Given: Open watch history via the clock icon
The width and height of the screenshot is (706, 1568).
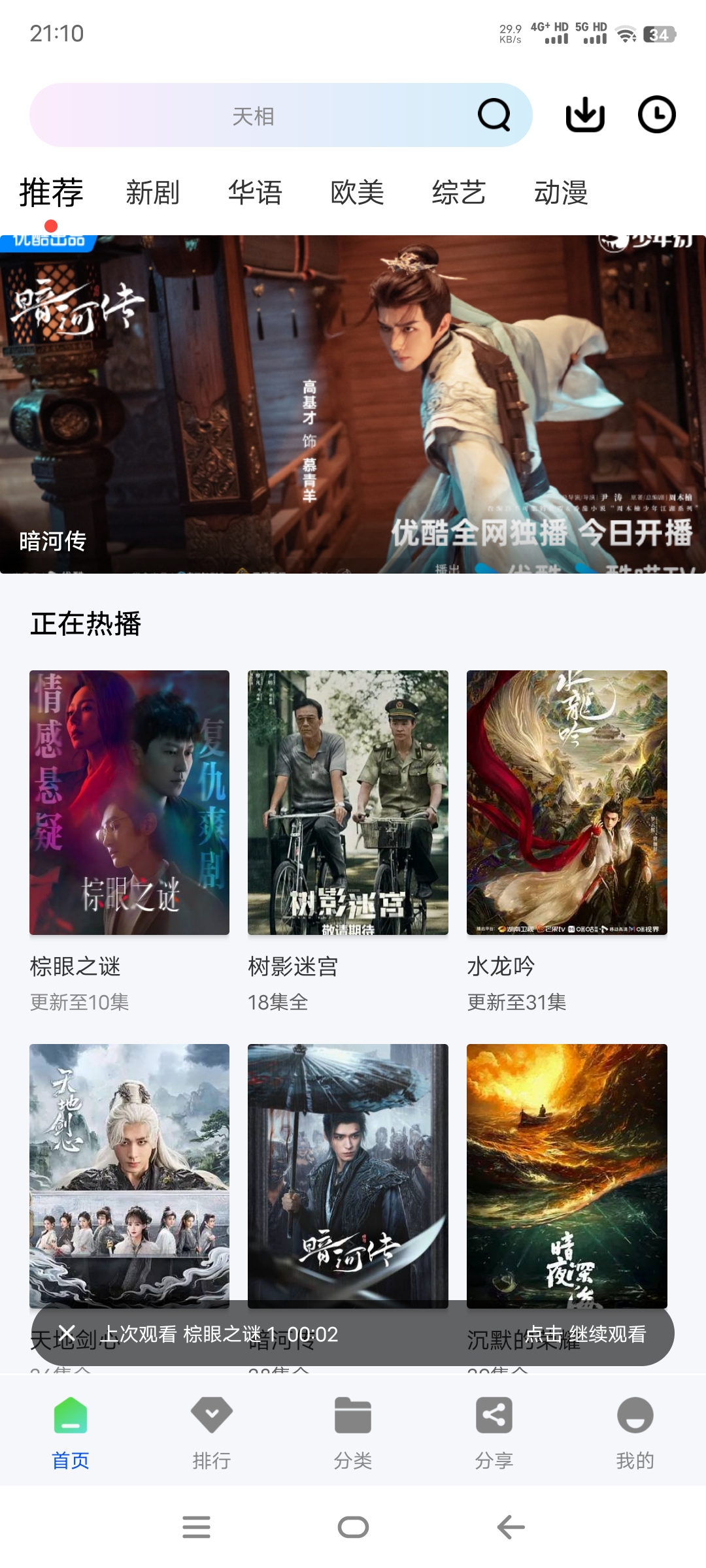Looking at the screenshot, I should pos(656,114).
